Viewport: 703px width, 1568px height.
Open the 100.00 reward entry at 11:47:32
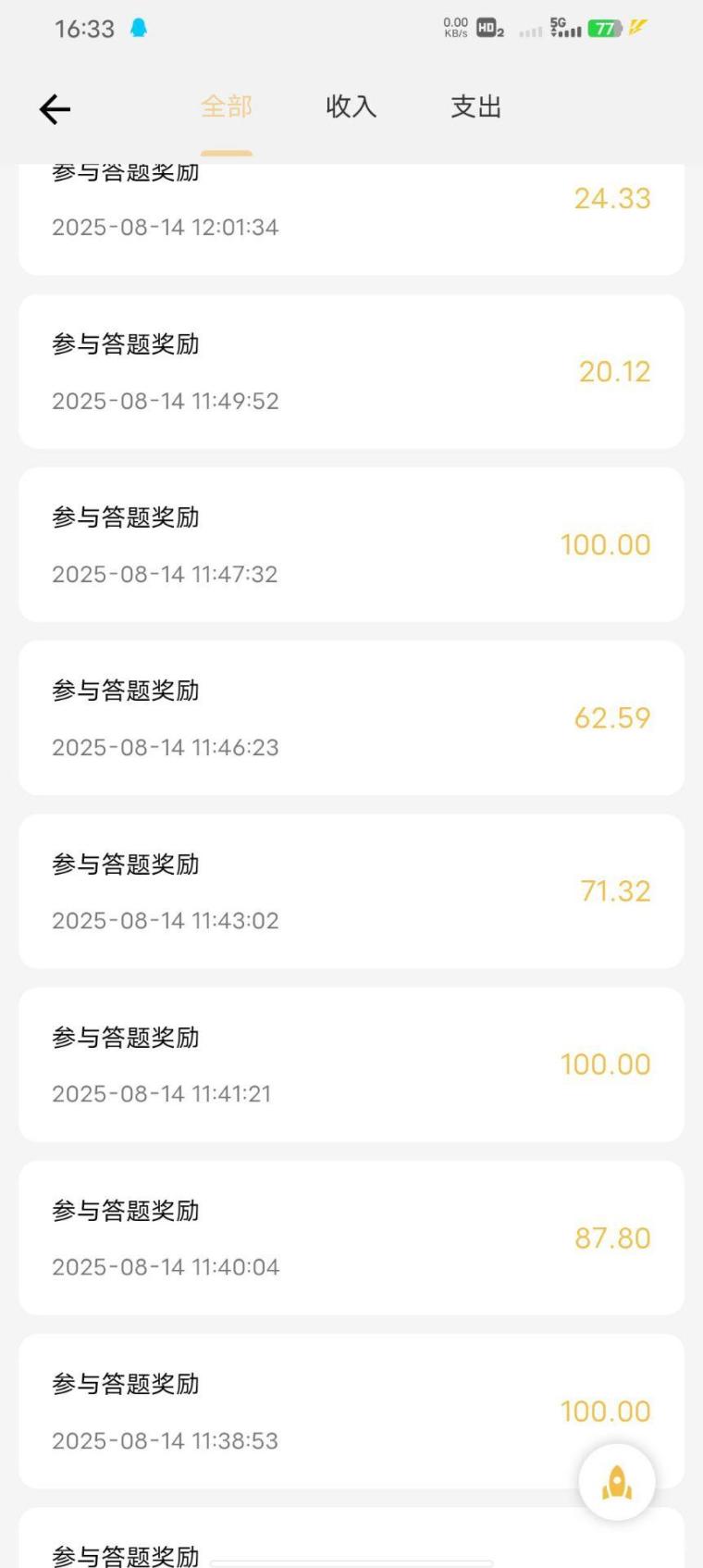coord(351,543)
